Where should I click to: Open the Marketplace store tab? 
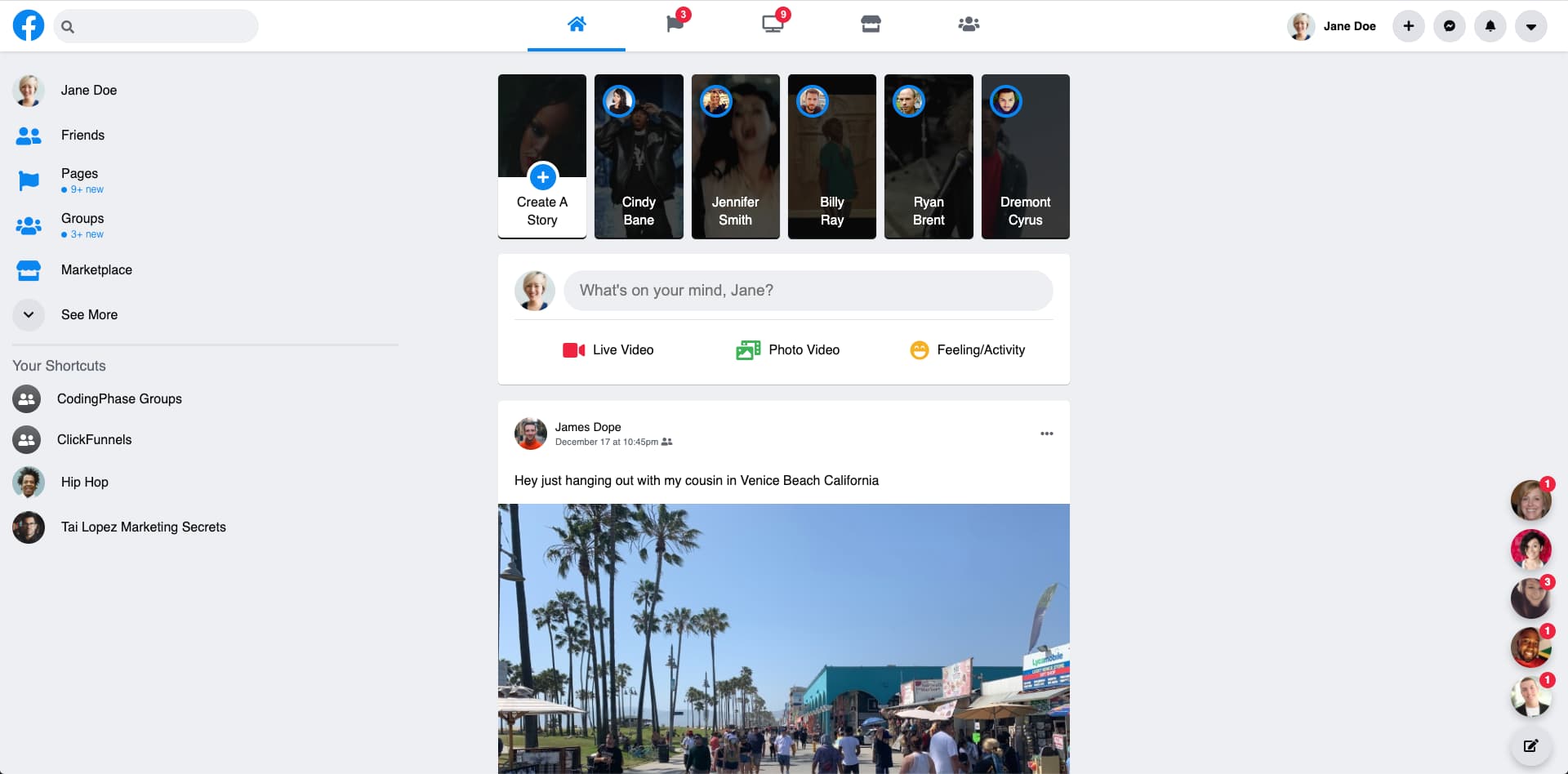pos(871,24)
